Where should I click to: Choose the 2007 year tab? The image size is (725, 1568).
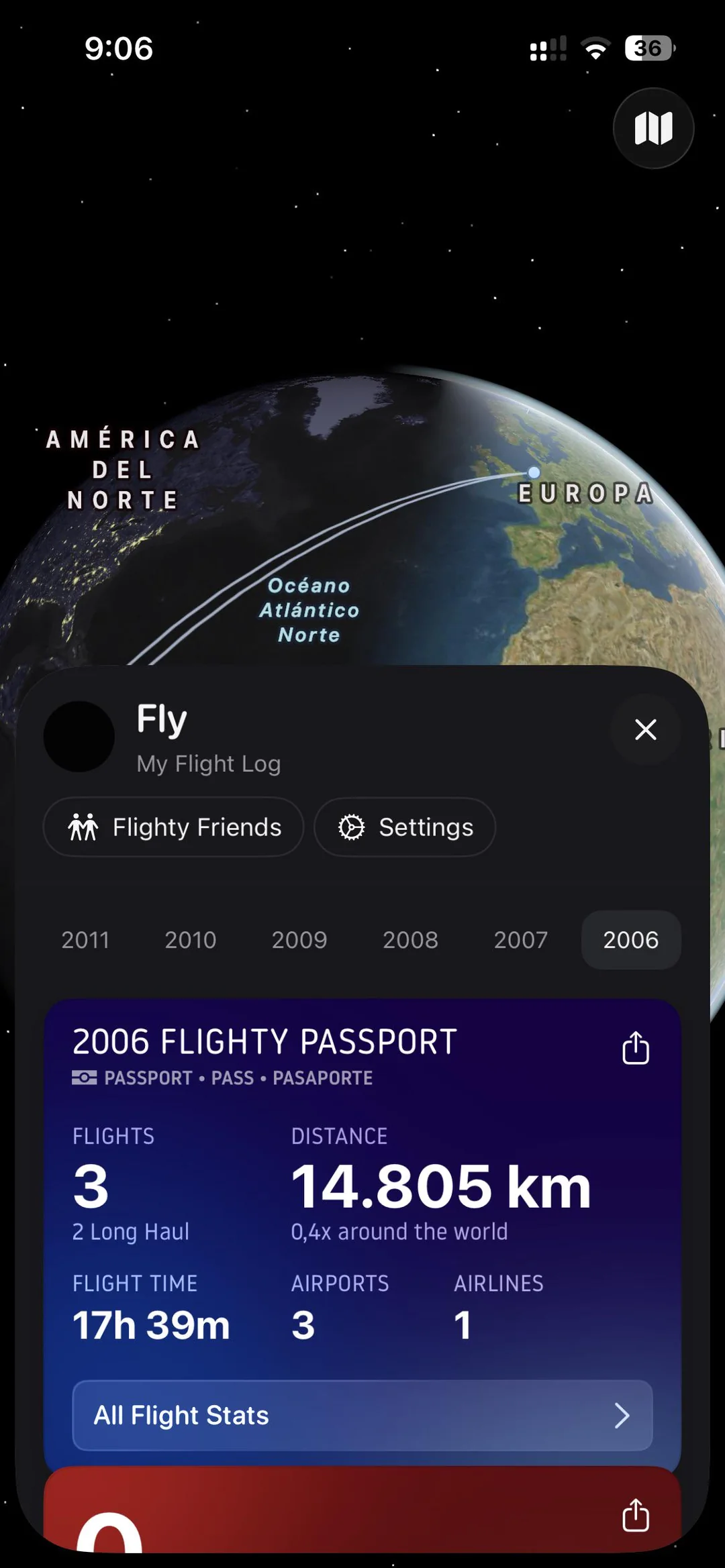(521, 940)
